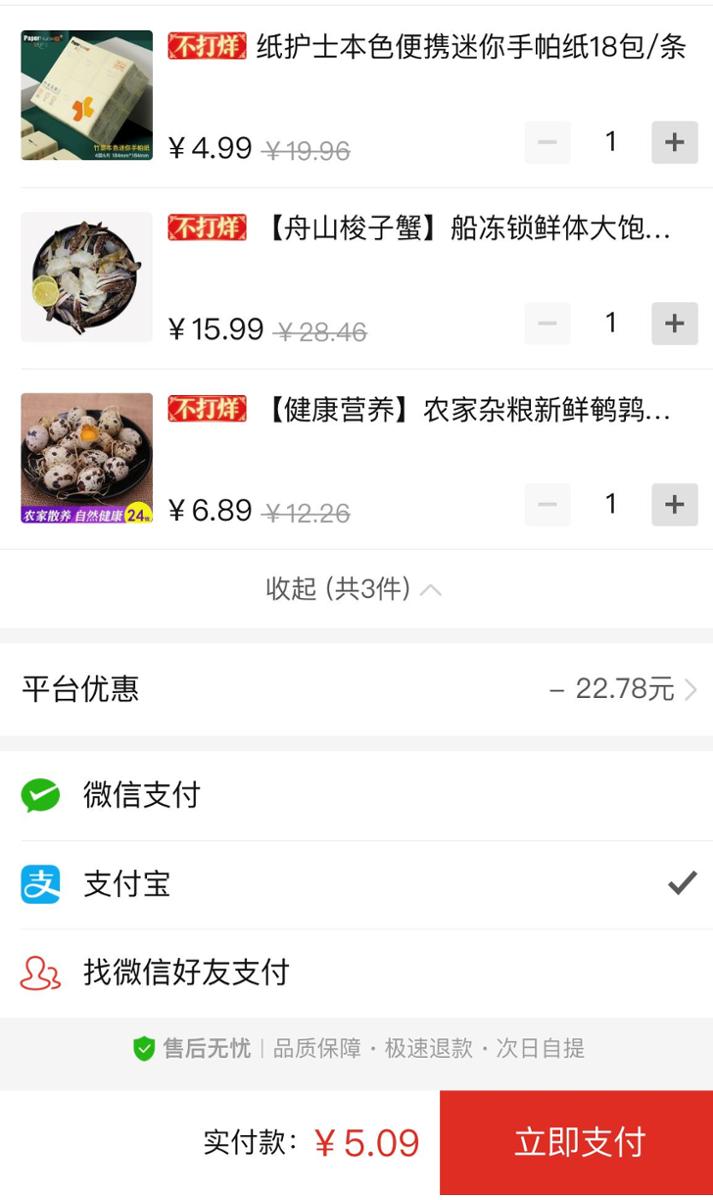Viewport: 713px width, 1200px height.
Task: Tap 立即支付 to pay now
Action: coord(577,1142)
